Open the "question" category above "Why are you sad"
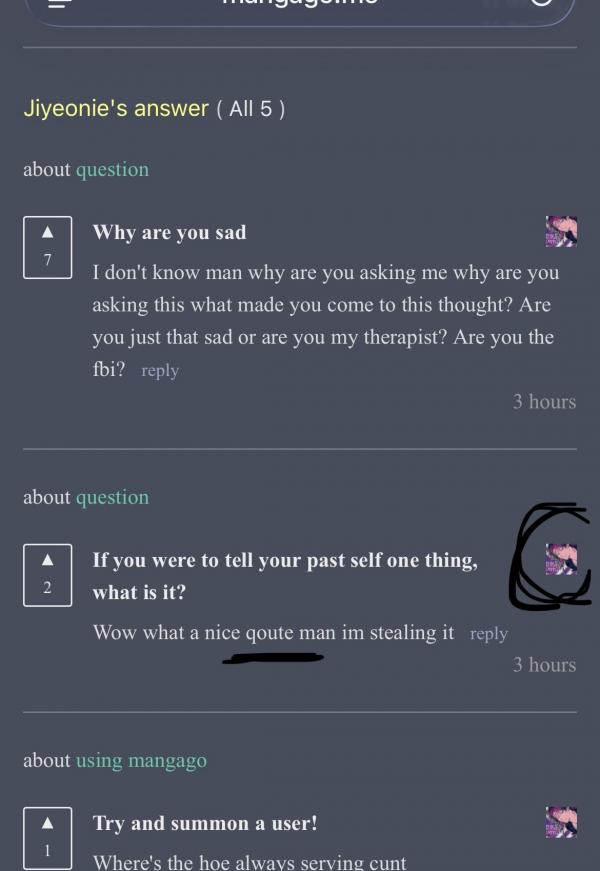Image resolution: width=600 pixels, height=871 pixels. coord(112,170)
